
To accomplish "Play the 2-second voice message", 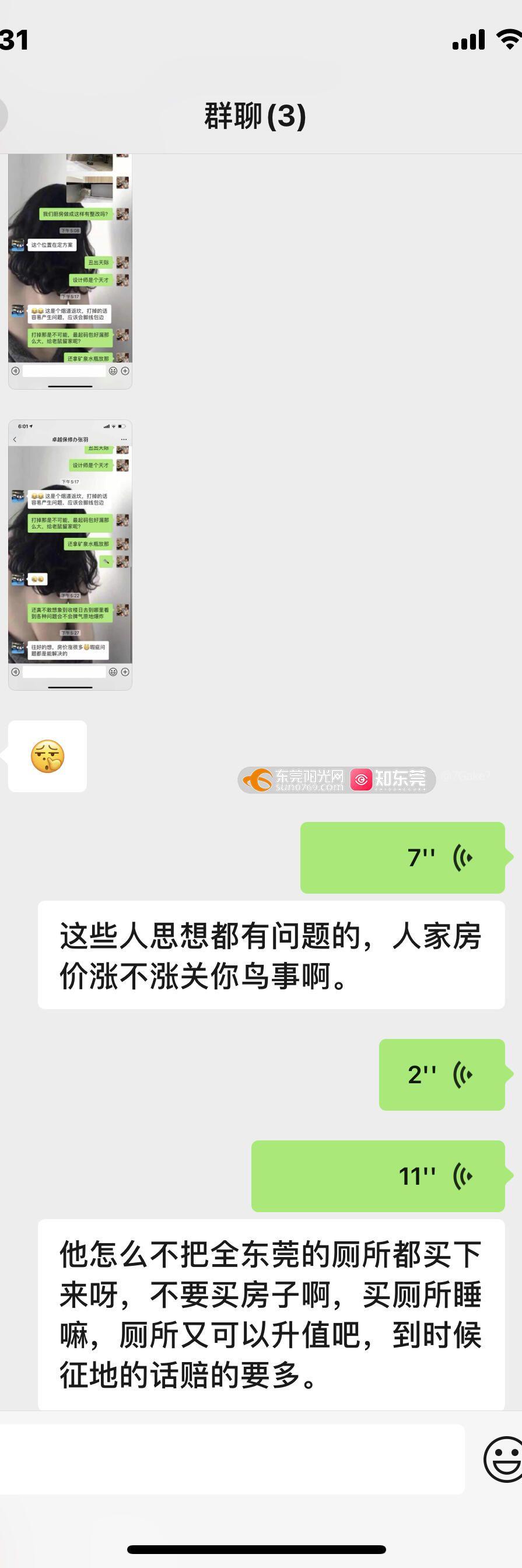I will (442, 1074).
